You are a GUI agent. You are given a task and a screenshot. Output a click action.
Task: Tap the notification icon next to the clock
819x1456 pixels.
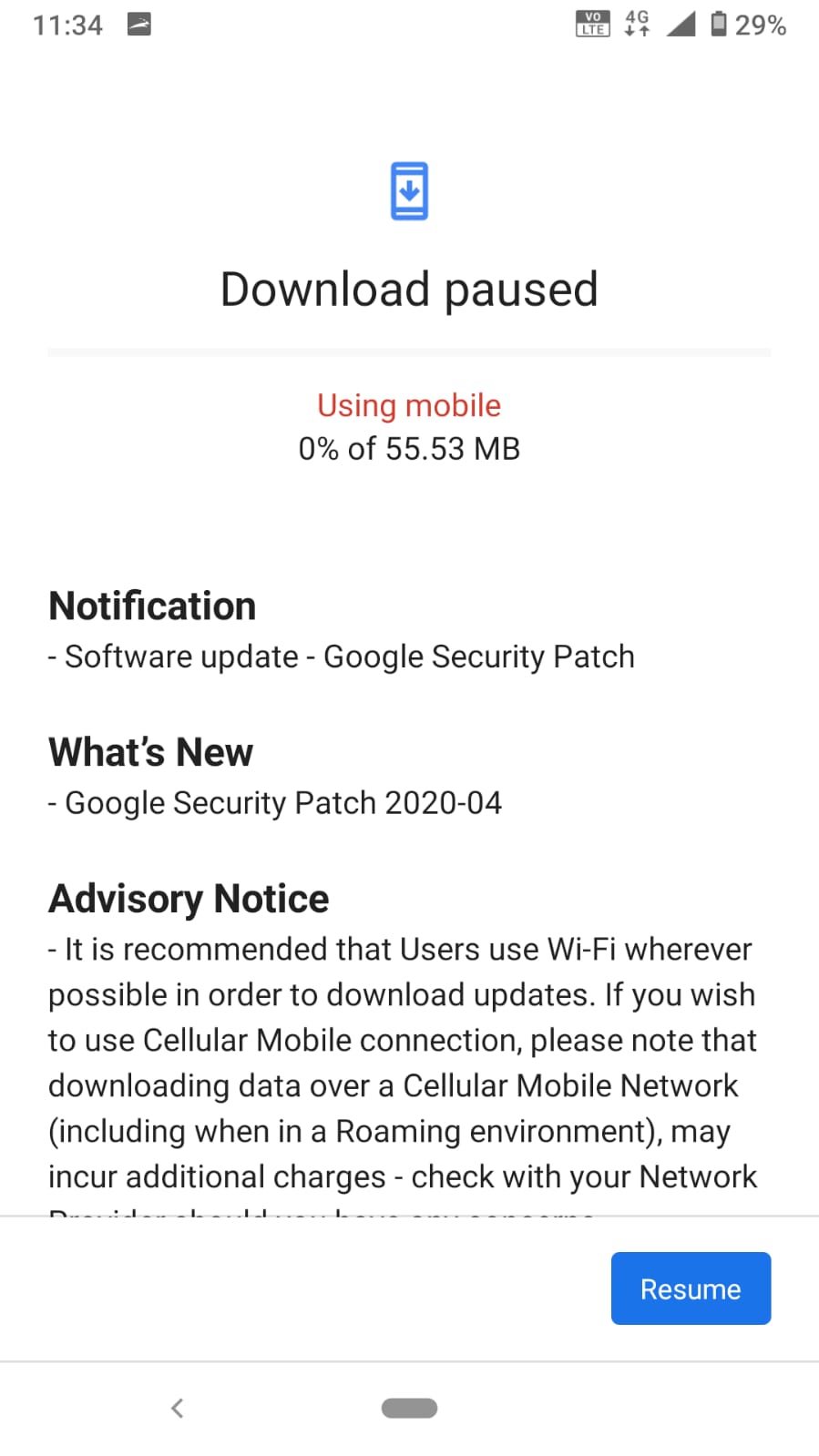click(138, 25)
